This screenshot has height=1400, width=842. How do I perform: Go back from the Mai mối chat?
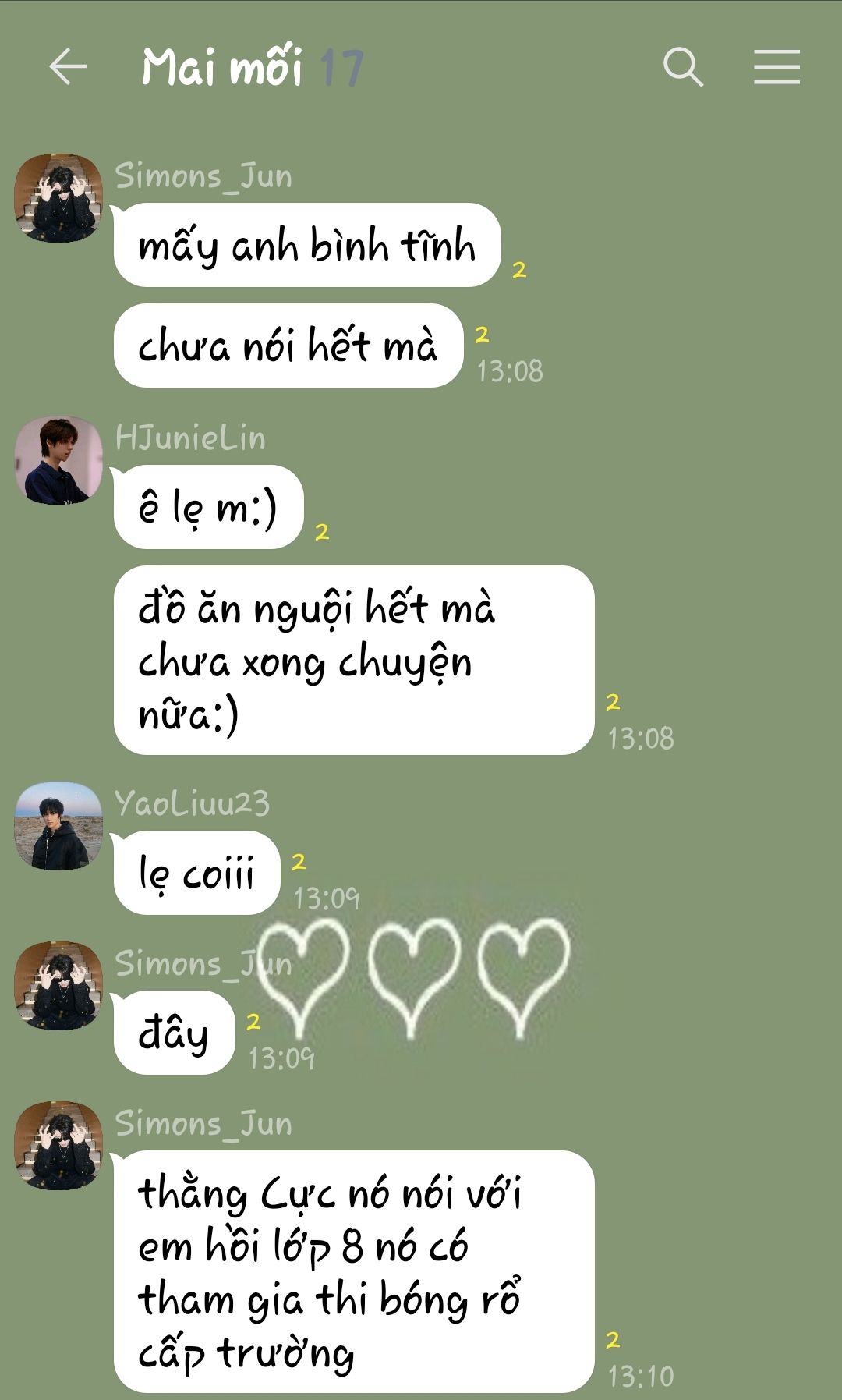click(x=68, y=66)
